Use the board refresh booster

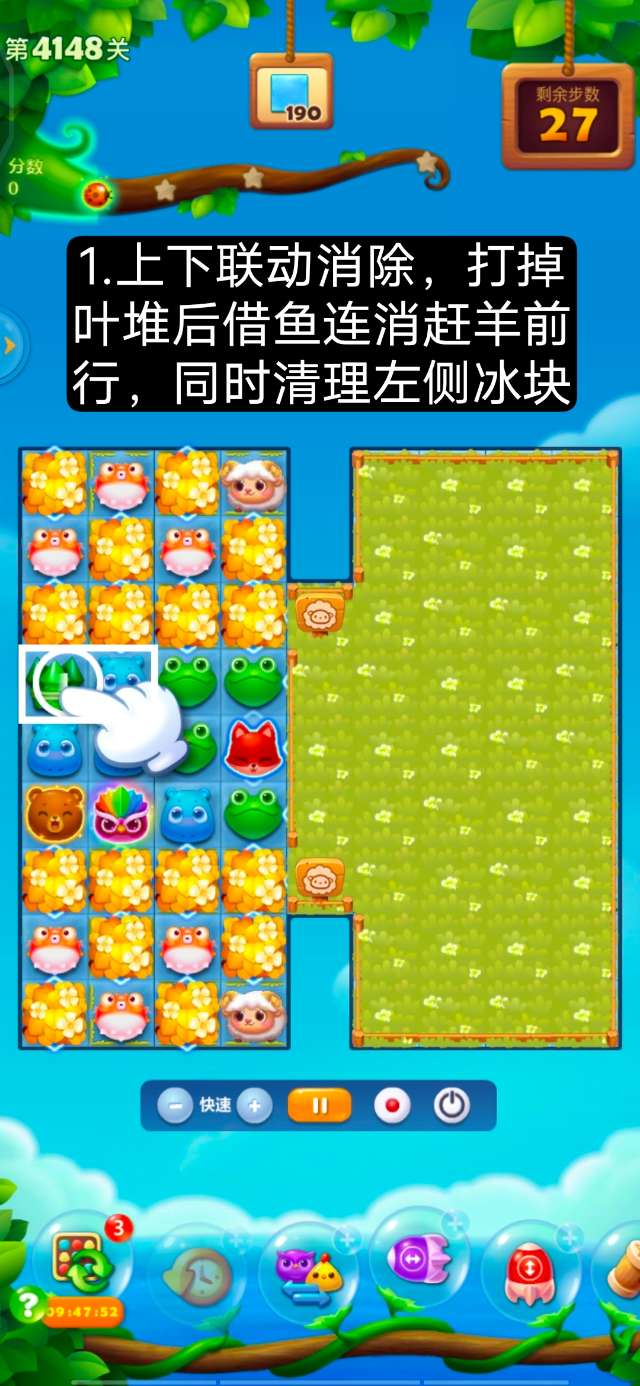click(x=81, y=1265)
